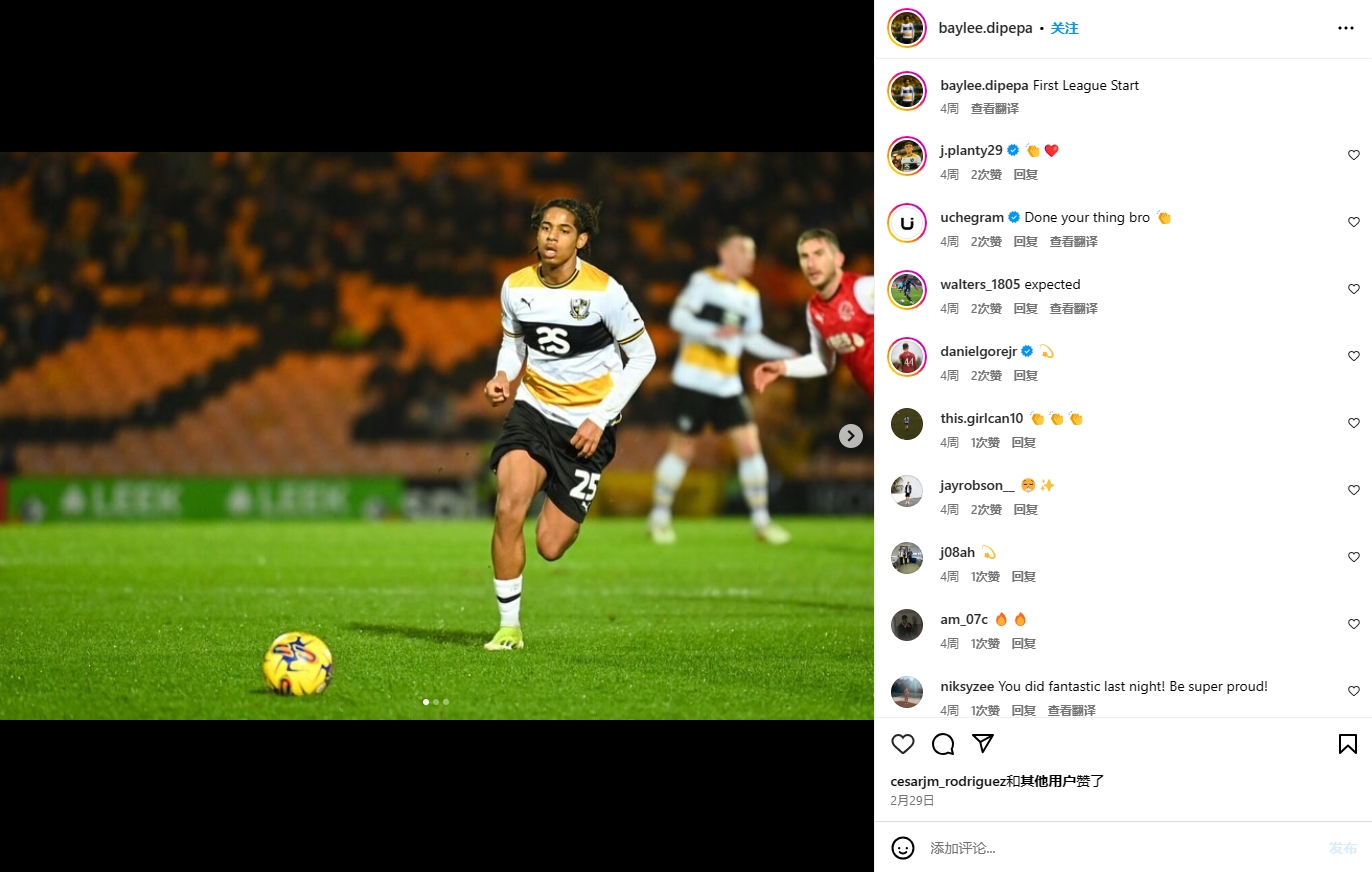Translate walters_1805's comment
The height and width of the screenshot is (872, 1372).
click(x=1073, y=308)
